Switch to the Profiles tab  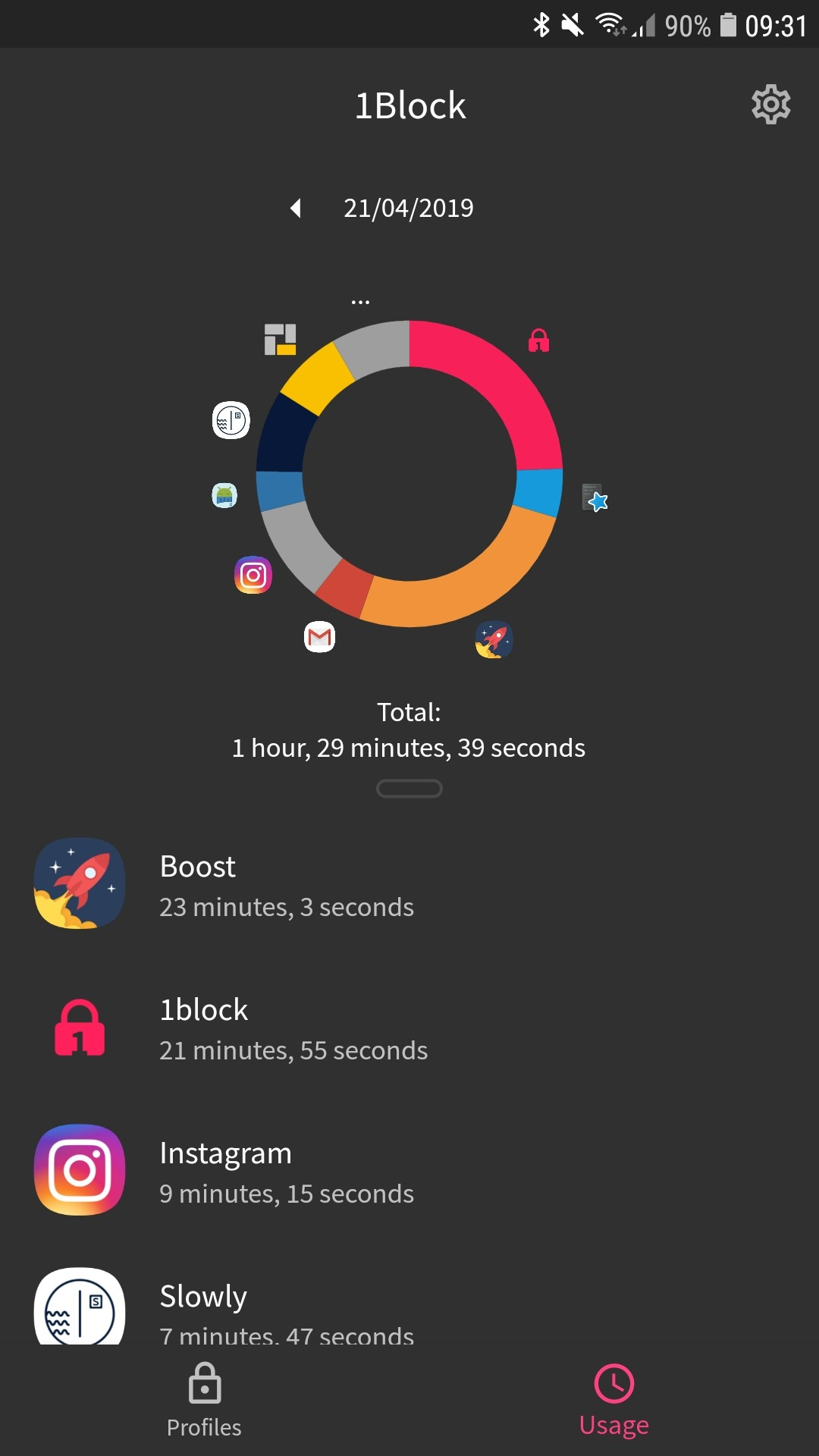[x=204, y=1400]
